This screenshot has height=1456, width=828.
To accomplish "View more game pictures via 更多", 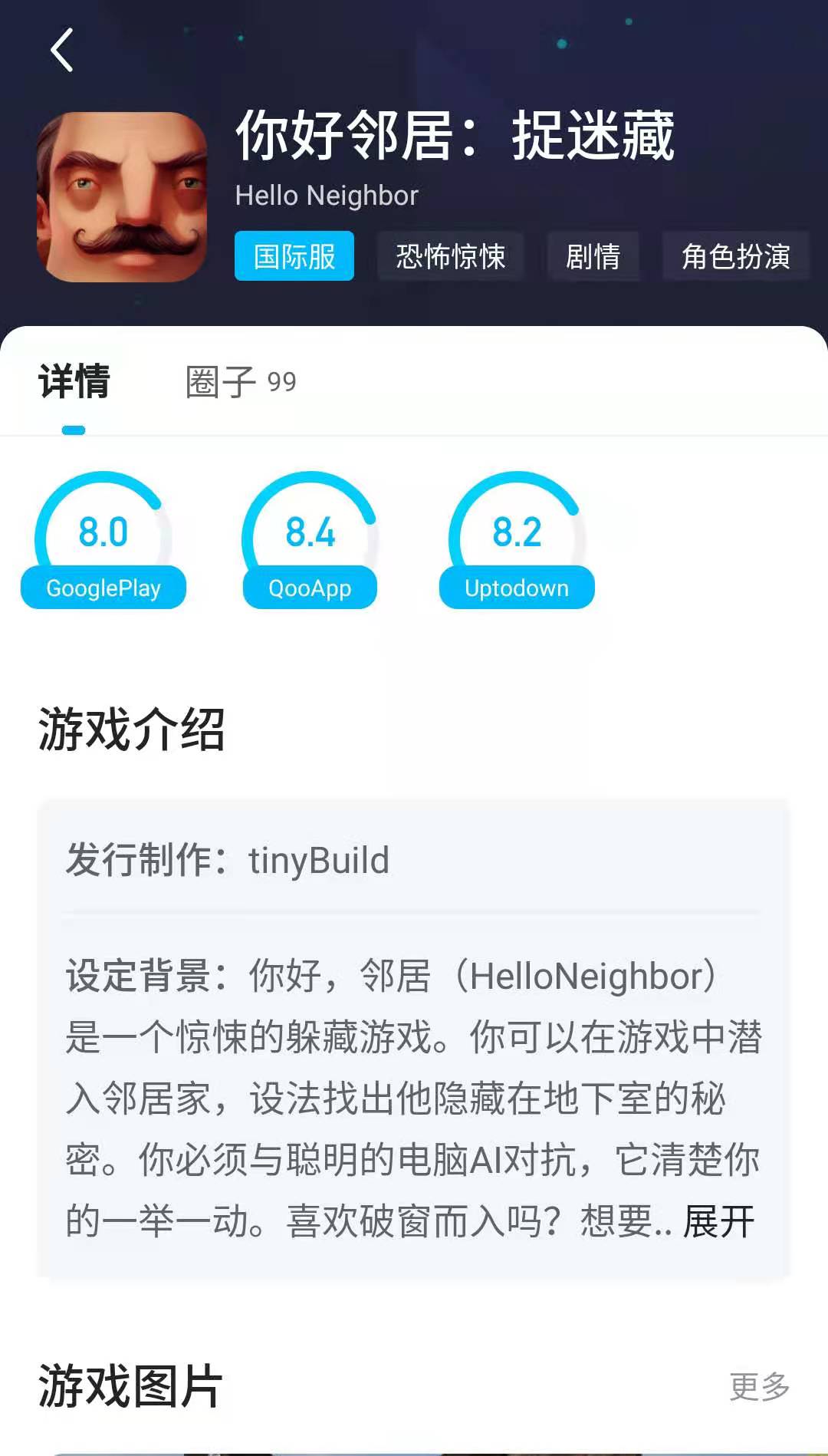I will (x=759, y=1386).
